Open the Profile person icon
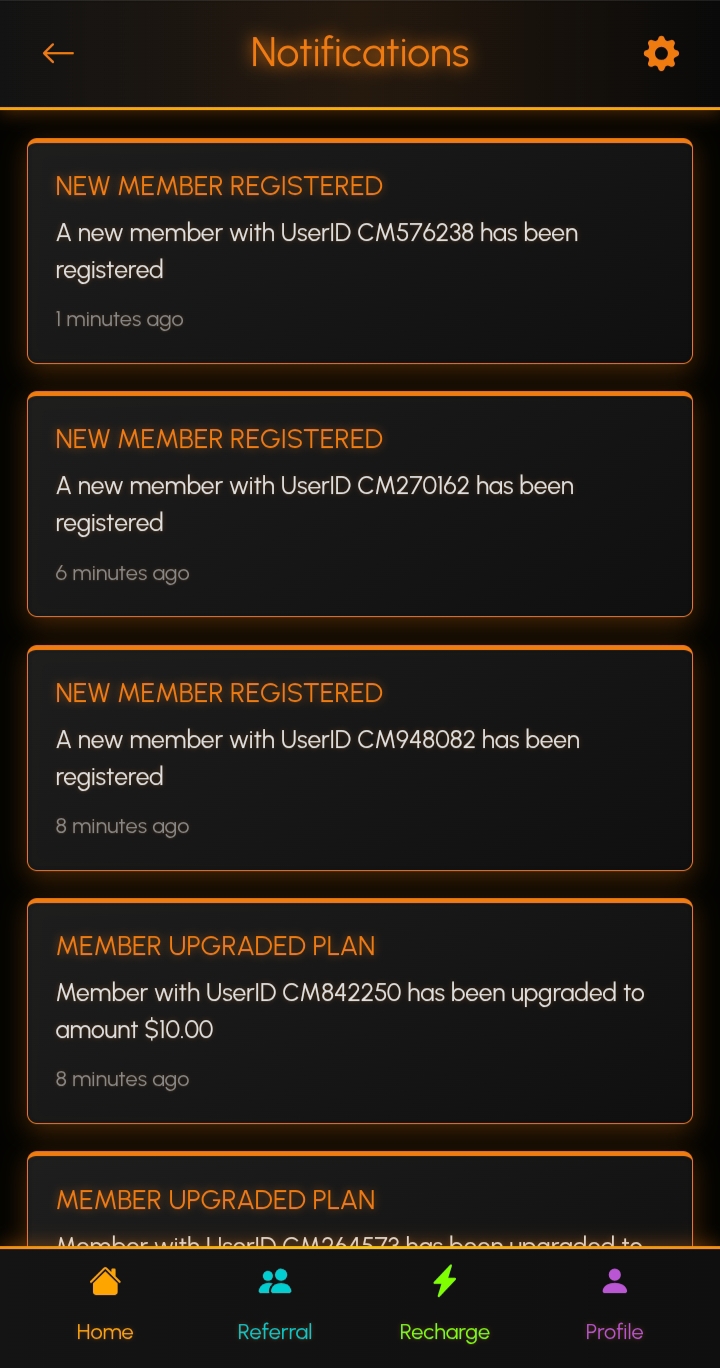This screenshot has width=720, height=1368. tap(614, 1281)
